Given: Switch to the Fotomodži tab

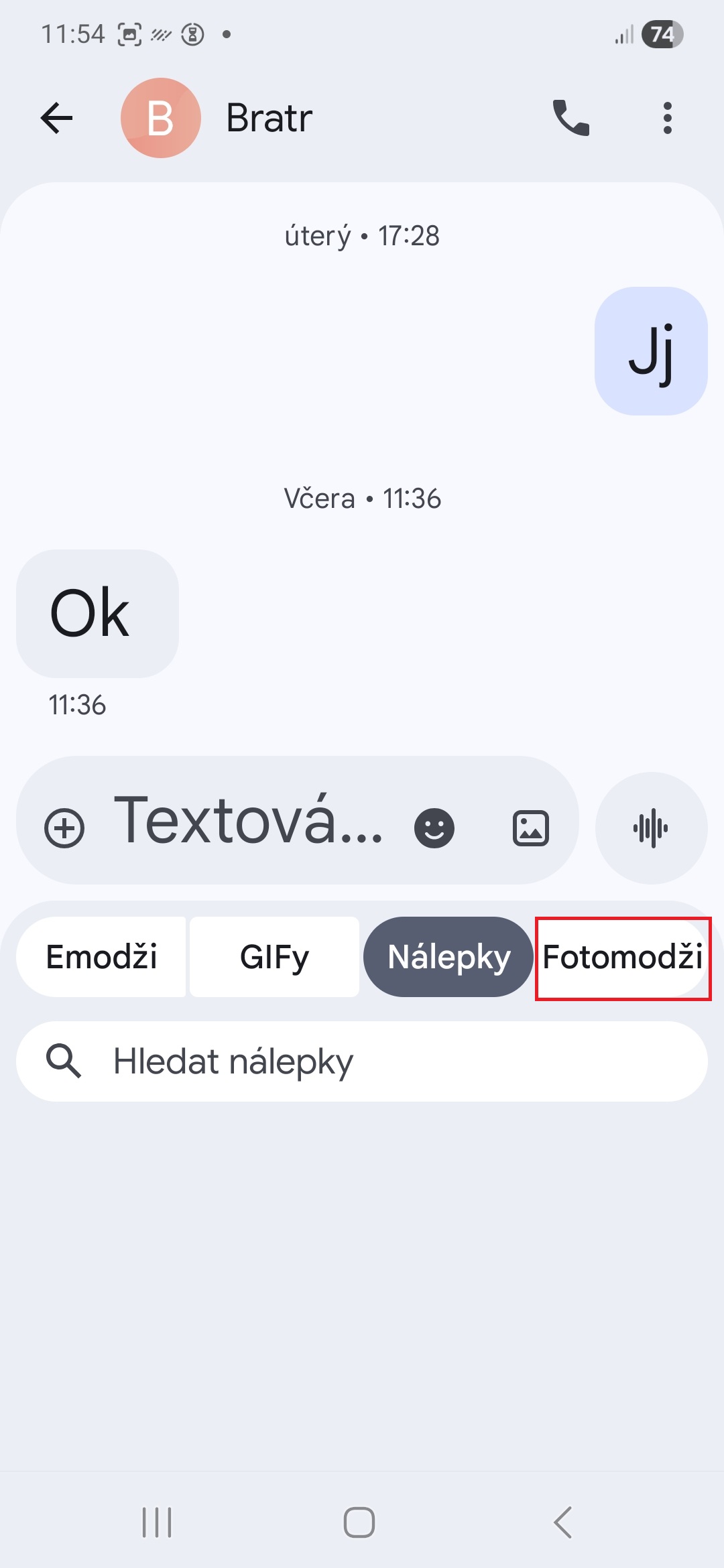Looking at the screenshot, I should [623, 958].
